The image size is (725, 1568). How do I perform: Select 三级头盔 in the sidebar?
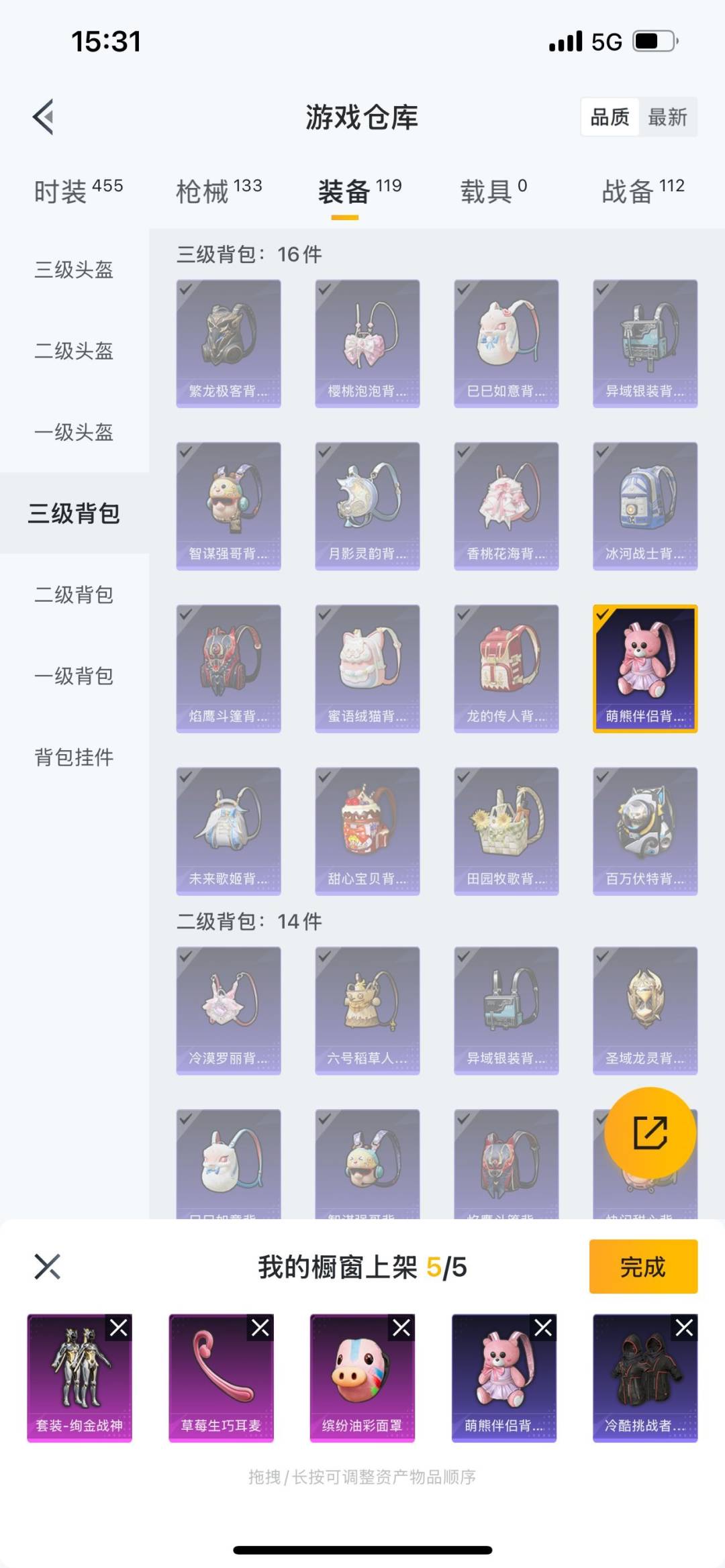74,270
